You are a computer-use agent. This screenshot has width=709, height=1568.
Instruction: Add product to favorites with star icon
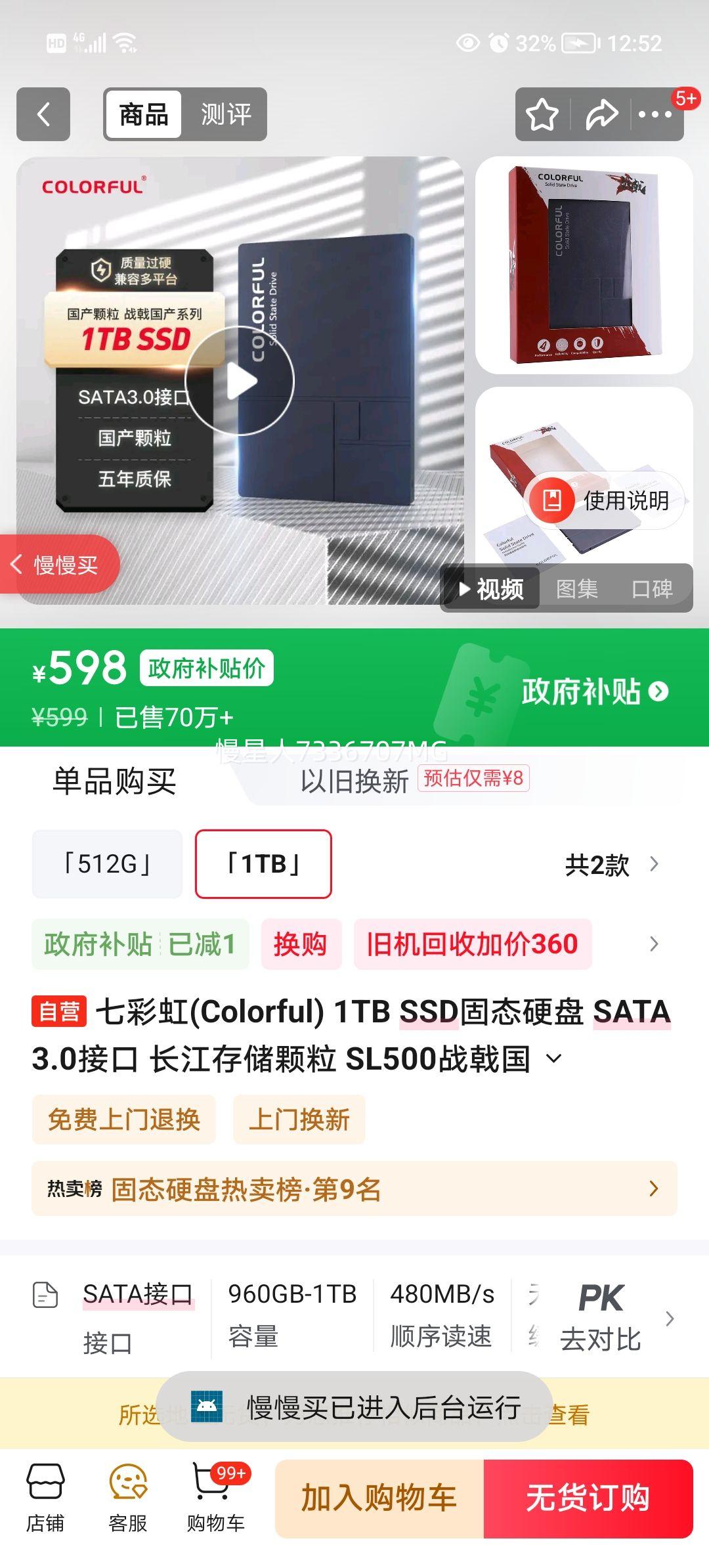[540, 115]
